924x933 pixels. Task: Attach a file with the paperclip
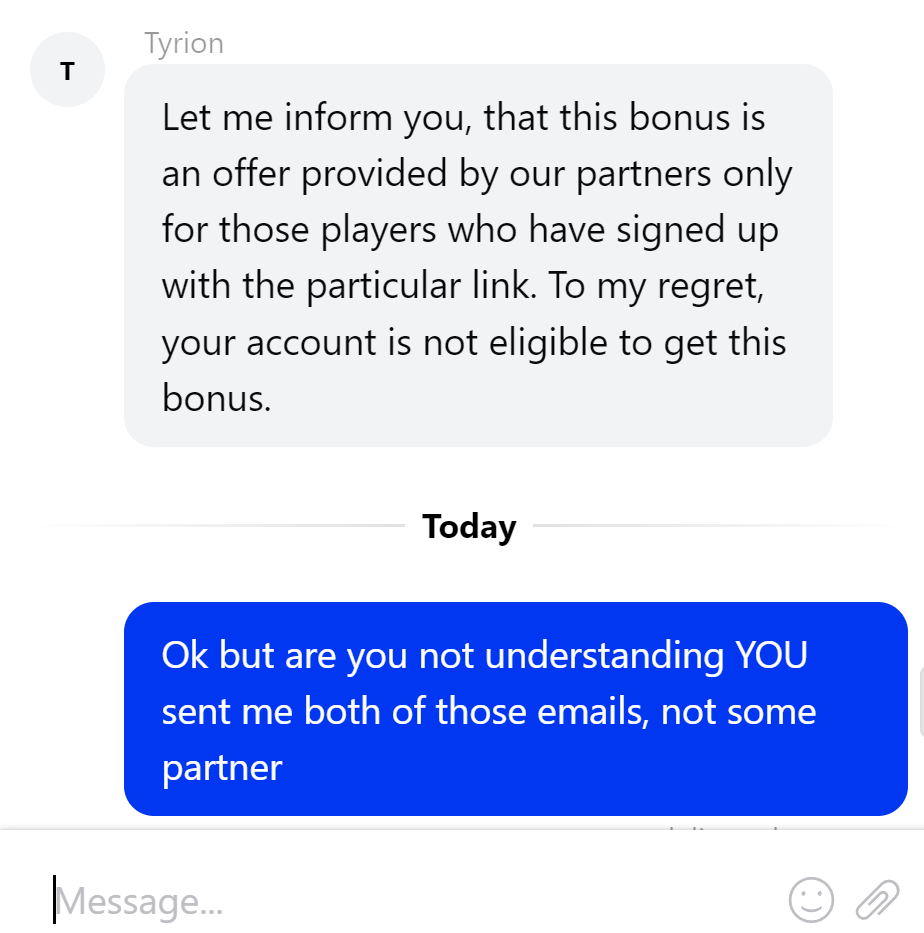pos(877,900)
